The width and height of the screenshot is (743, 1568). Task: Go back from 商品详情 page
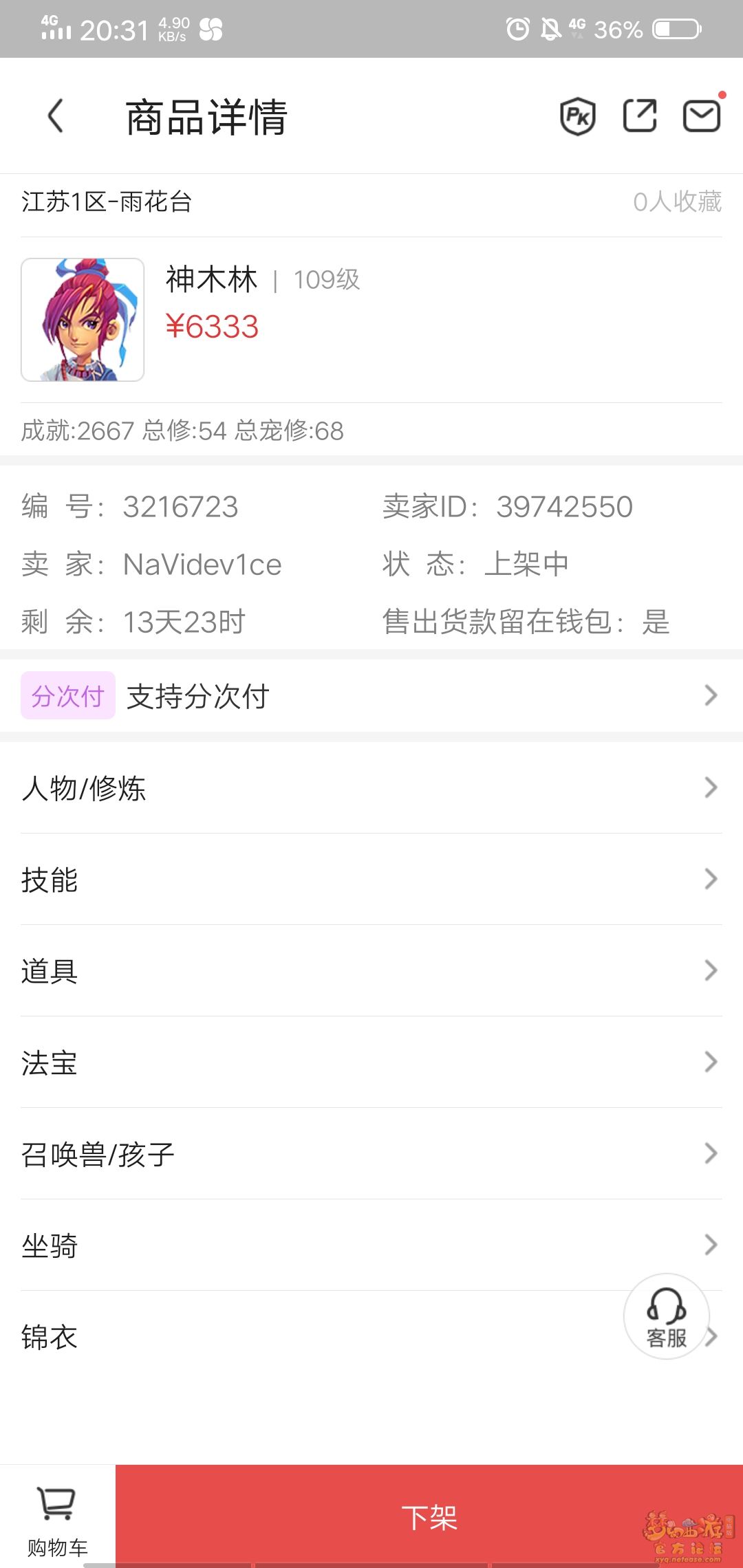coord(55,116)
